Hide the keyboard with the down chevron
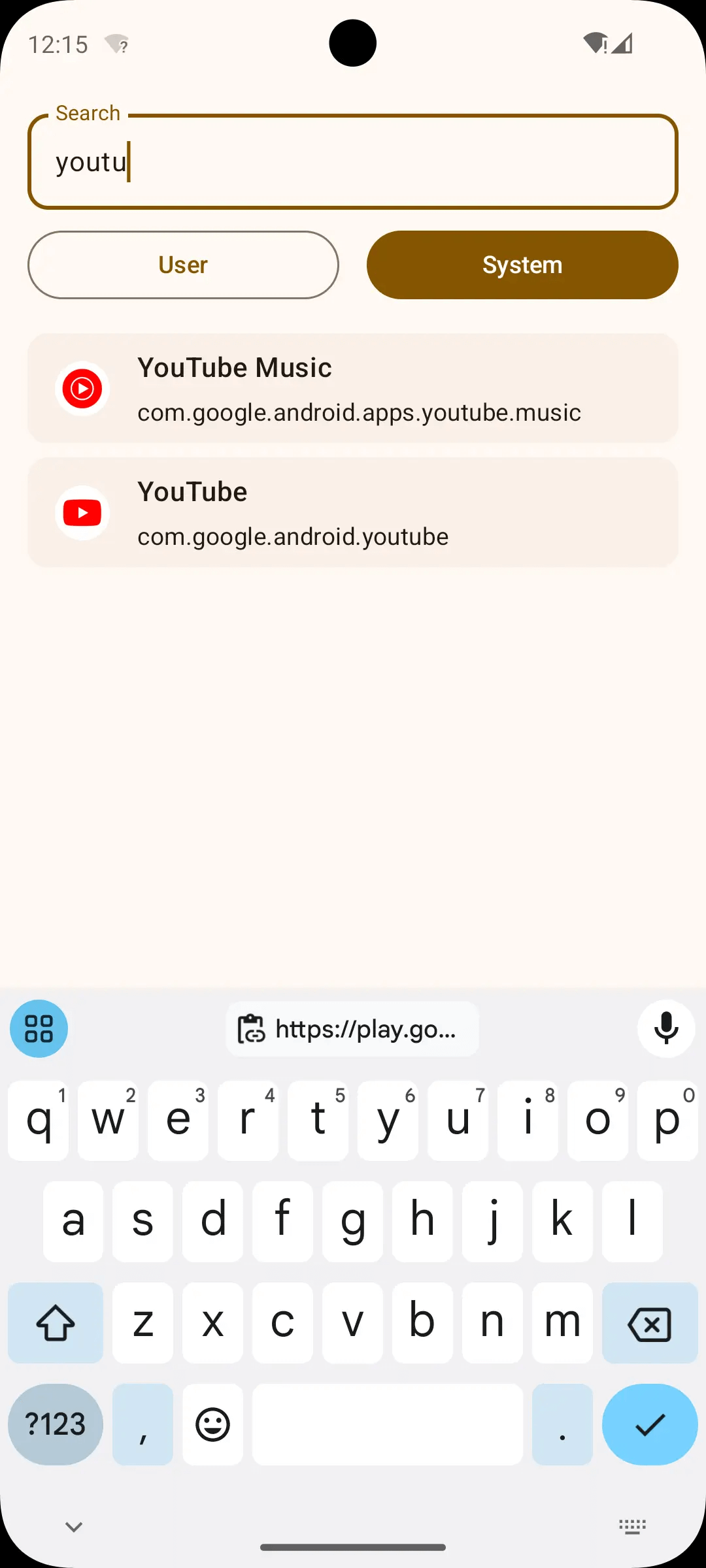 click(x=74, y=1527)
